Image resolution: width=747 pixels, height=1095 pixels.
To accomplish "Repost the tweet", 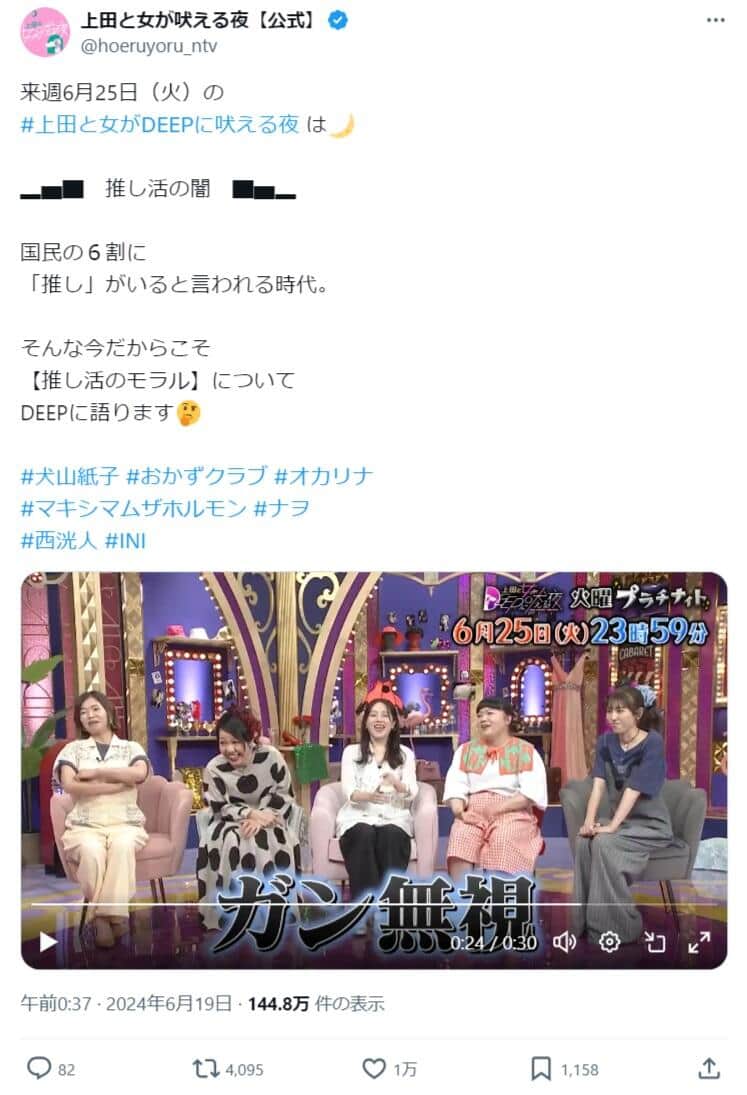I will click(x=207, y=1069).
